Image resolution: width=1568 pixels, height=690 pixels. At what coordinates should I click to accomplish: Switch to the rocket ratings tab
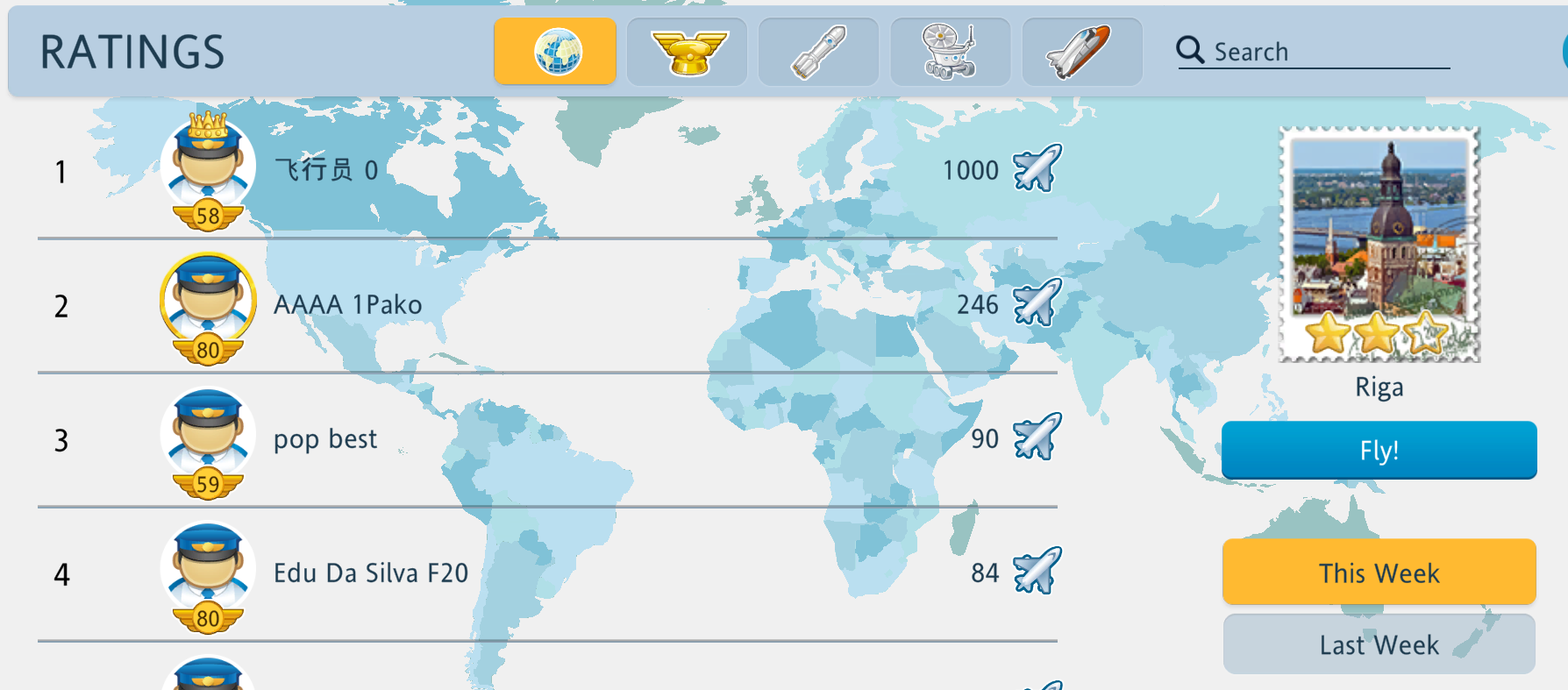click(818, 52)
